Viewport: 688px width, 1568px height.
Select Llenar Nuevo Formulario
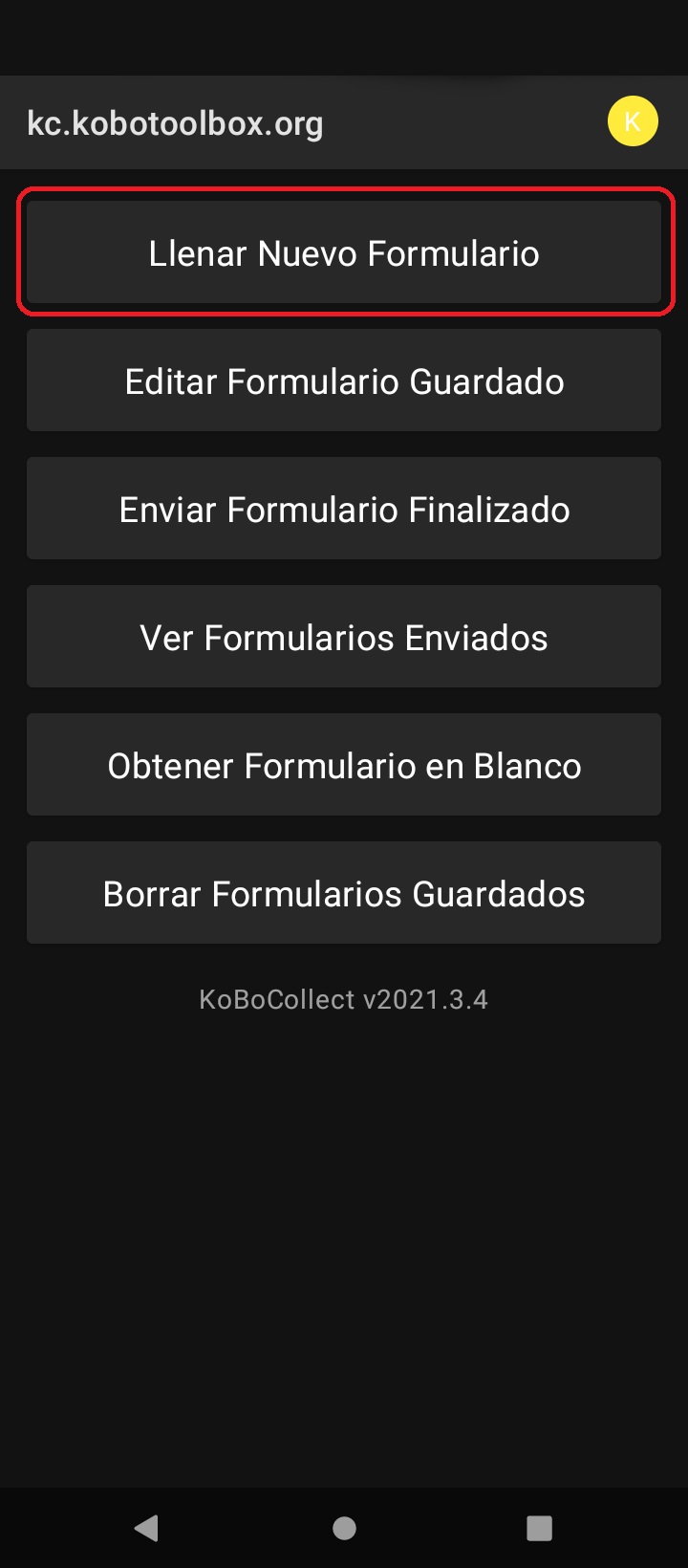(x=344, y=253)
